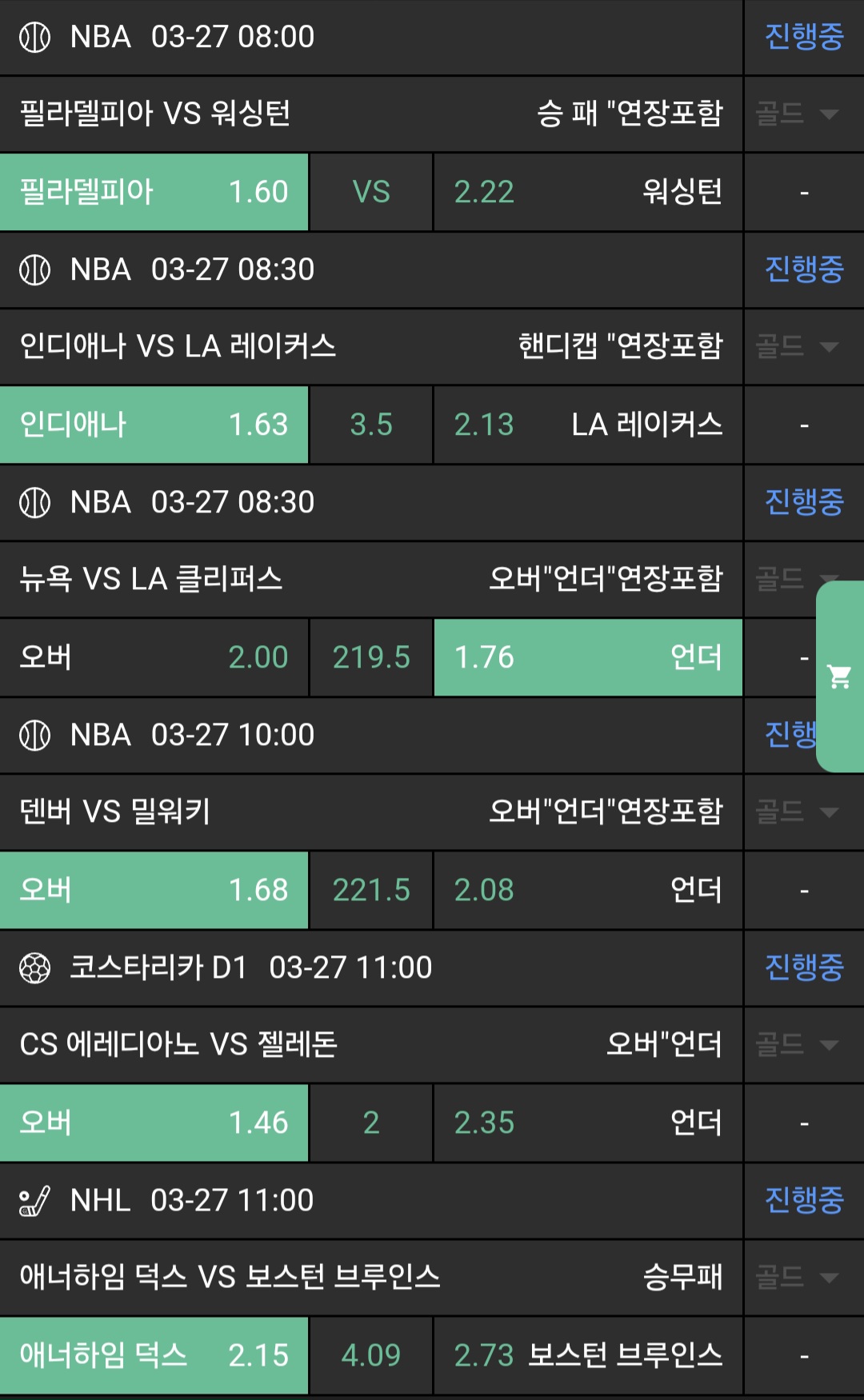
Task: Bet on 보스턴 브루인스 at 2.73
Action: coord(588,1355)
